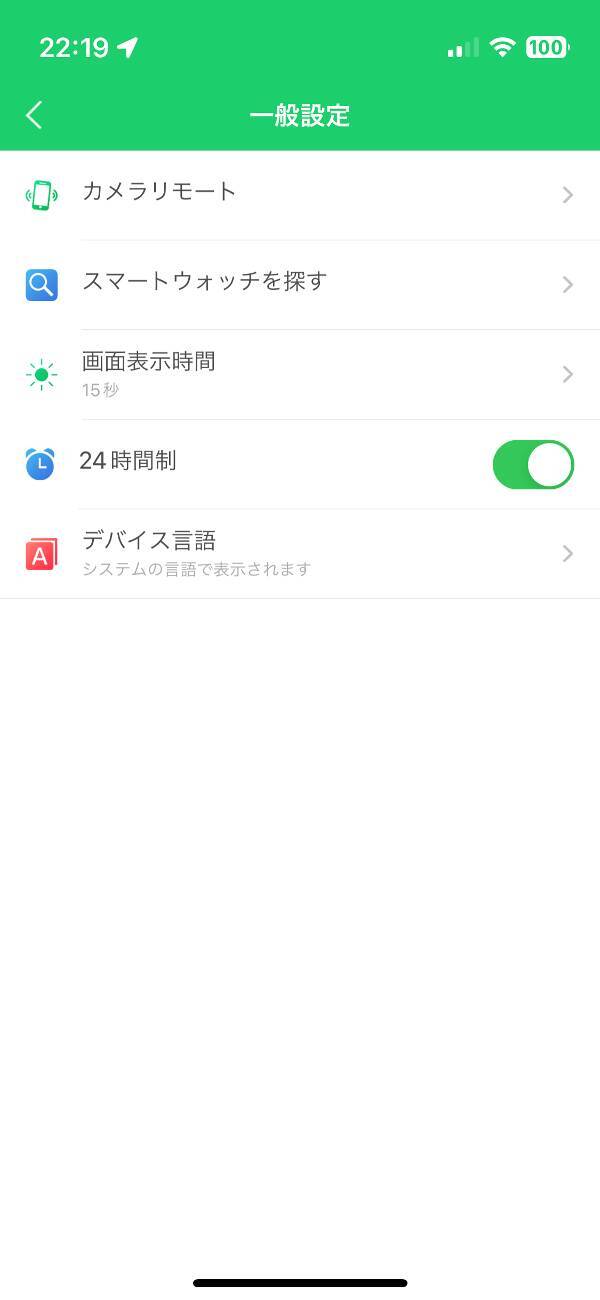Change 画面表示時間 setting
The height and width of the screenshot is (1300, 600).
[300, 374]
